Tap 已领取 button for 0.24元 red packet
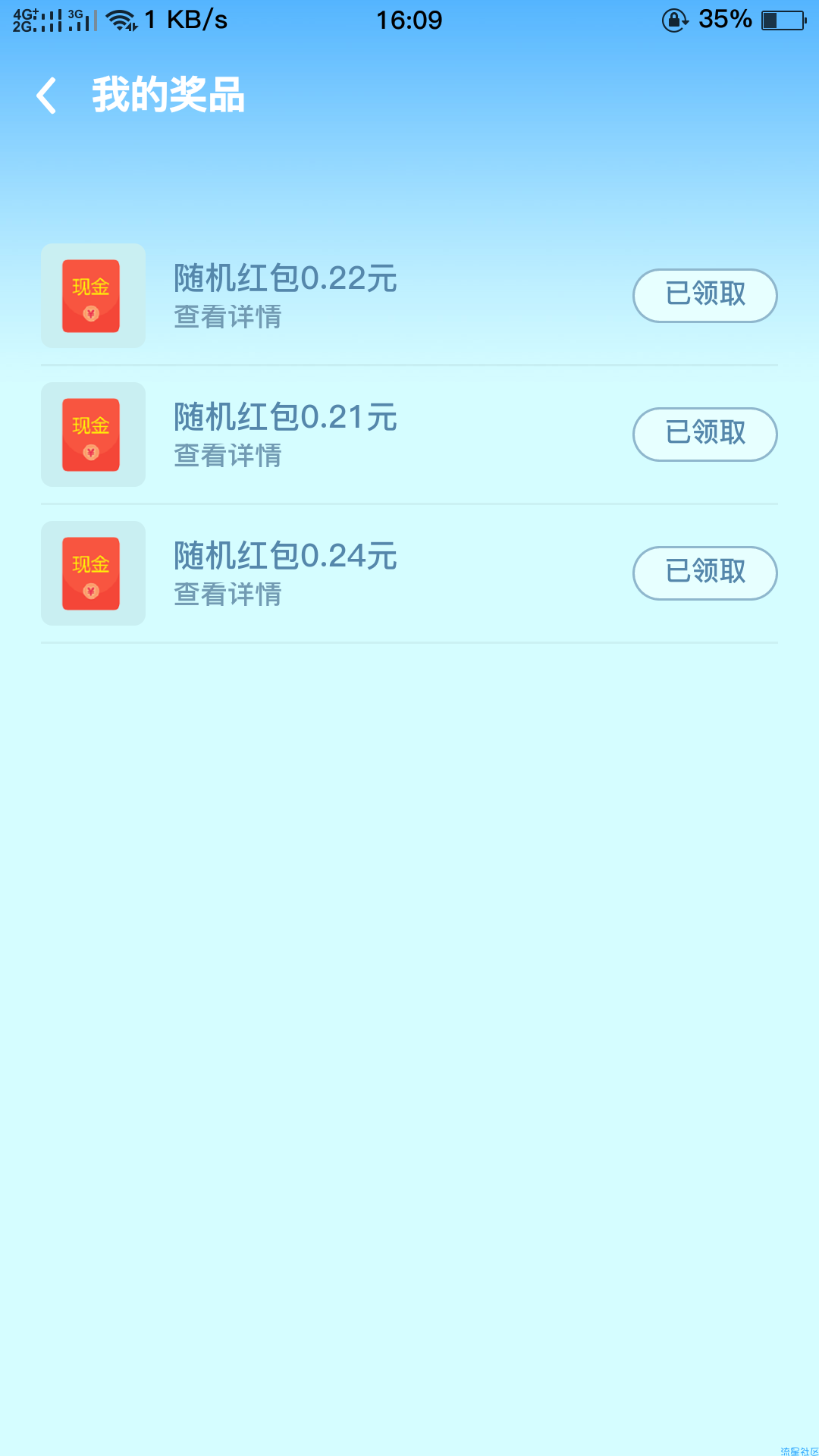 (705, 573)
